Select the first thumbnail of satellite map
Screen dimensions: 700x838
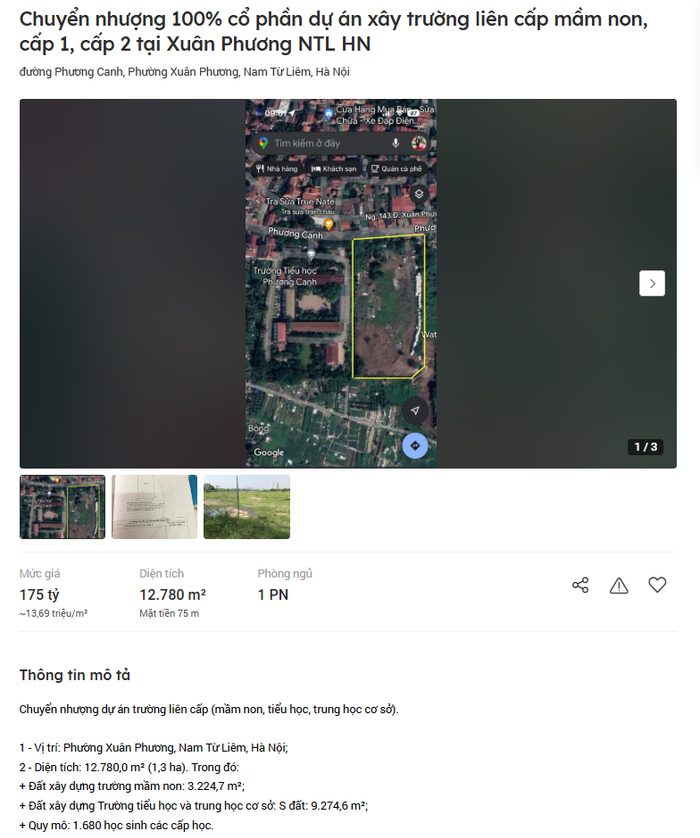tap(62, 507)
